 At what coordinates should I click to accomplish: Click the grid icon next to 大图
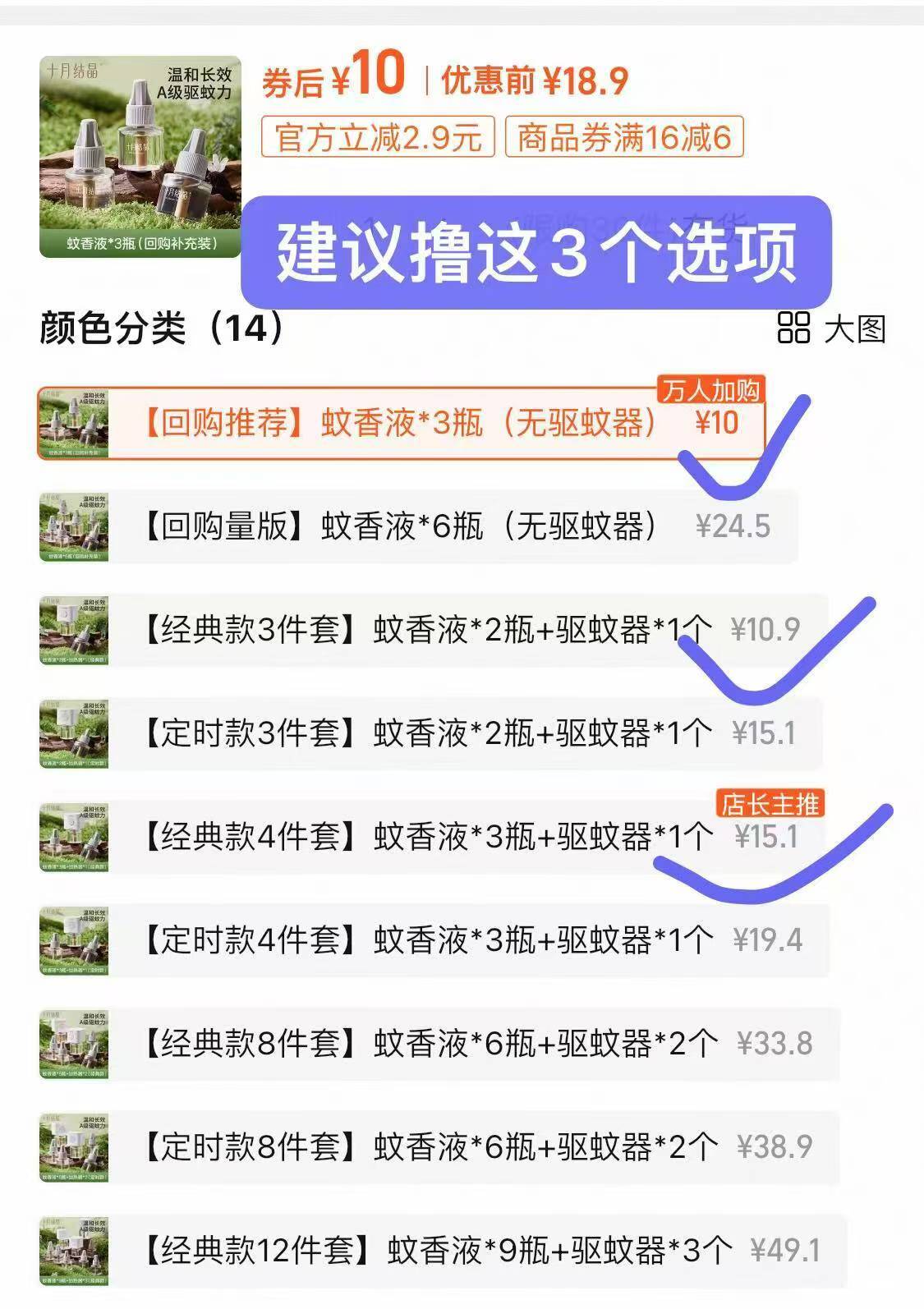(x=794, y=328)
